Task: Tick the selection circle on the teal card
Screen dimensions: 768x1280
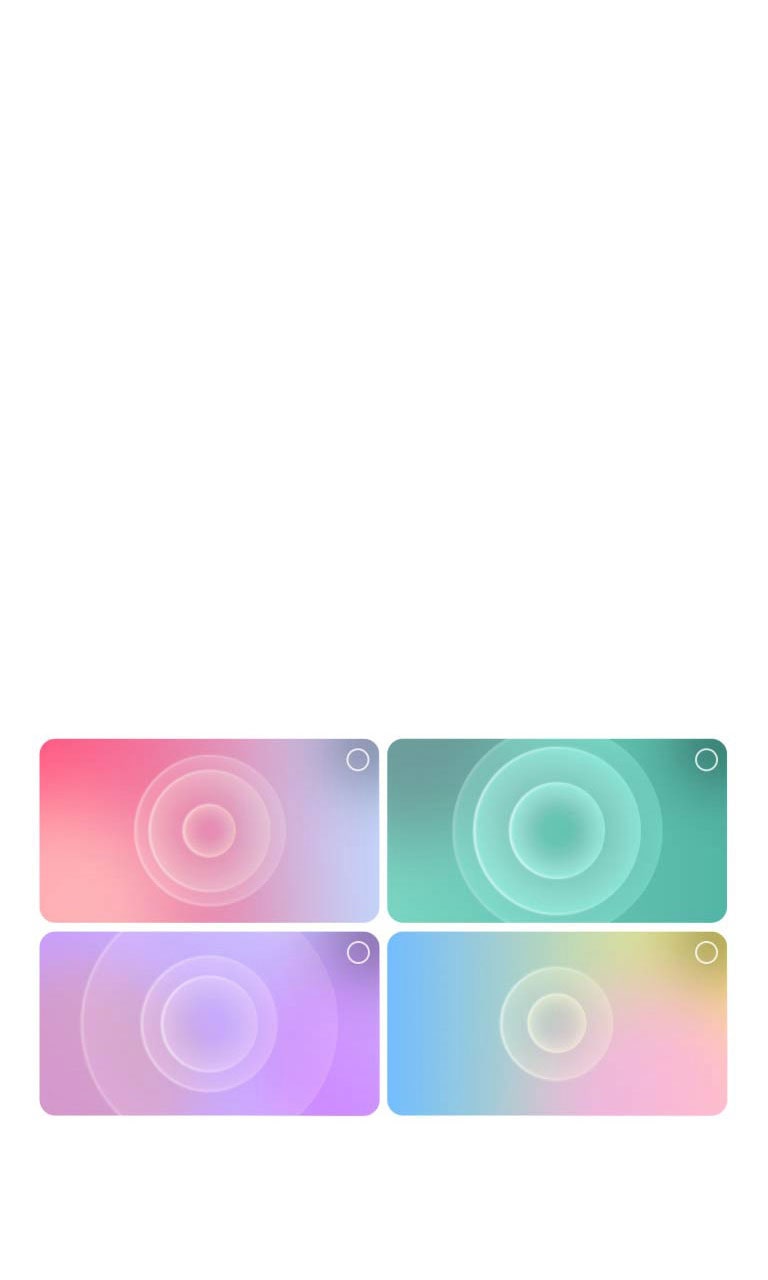Action: click(x=706, y=760)
